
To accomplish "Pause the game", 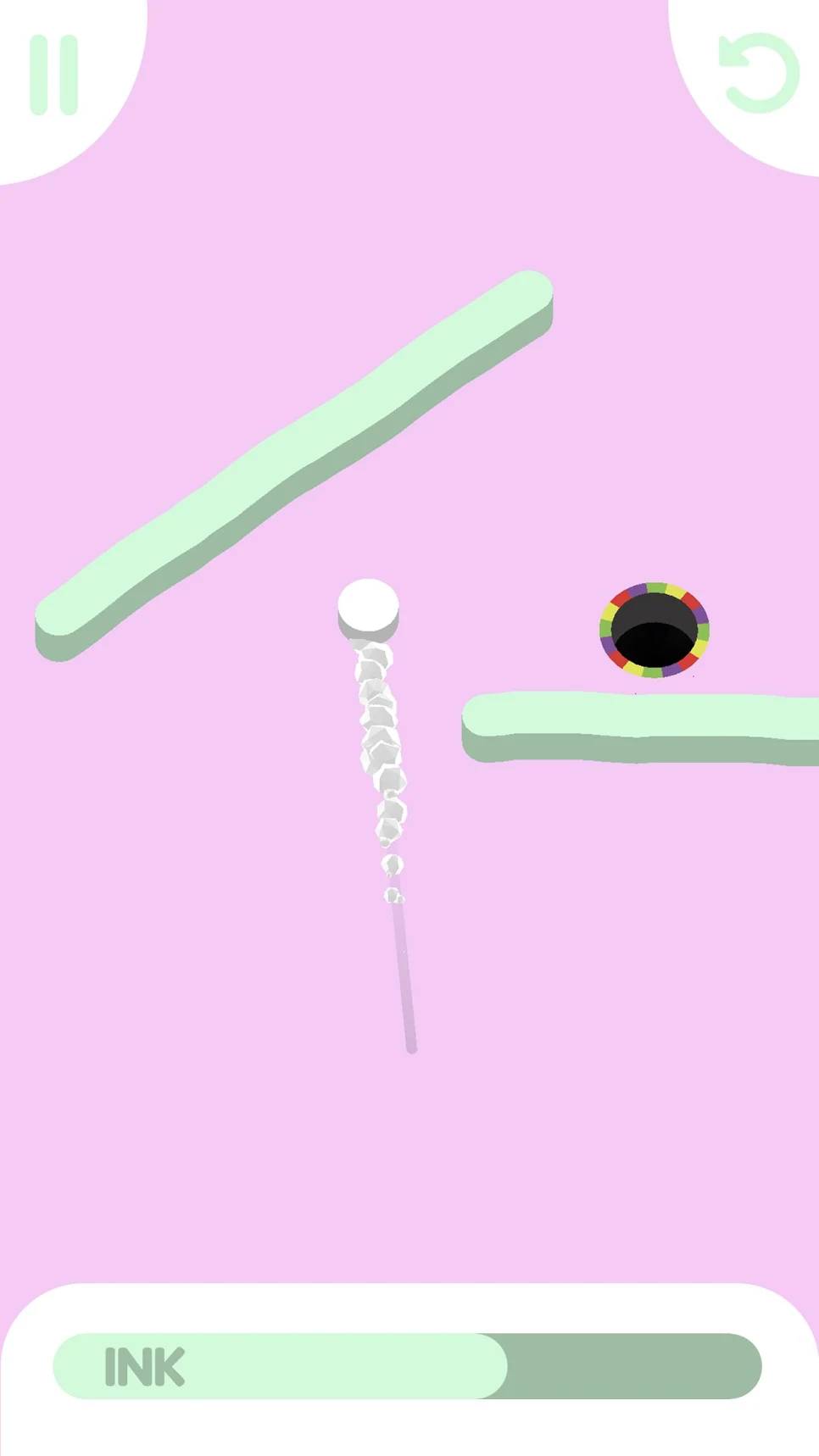I will coord(54,75).
